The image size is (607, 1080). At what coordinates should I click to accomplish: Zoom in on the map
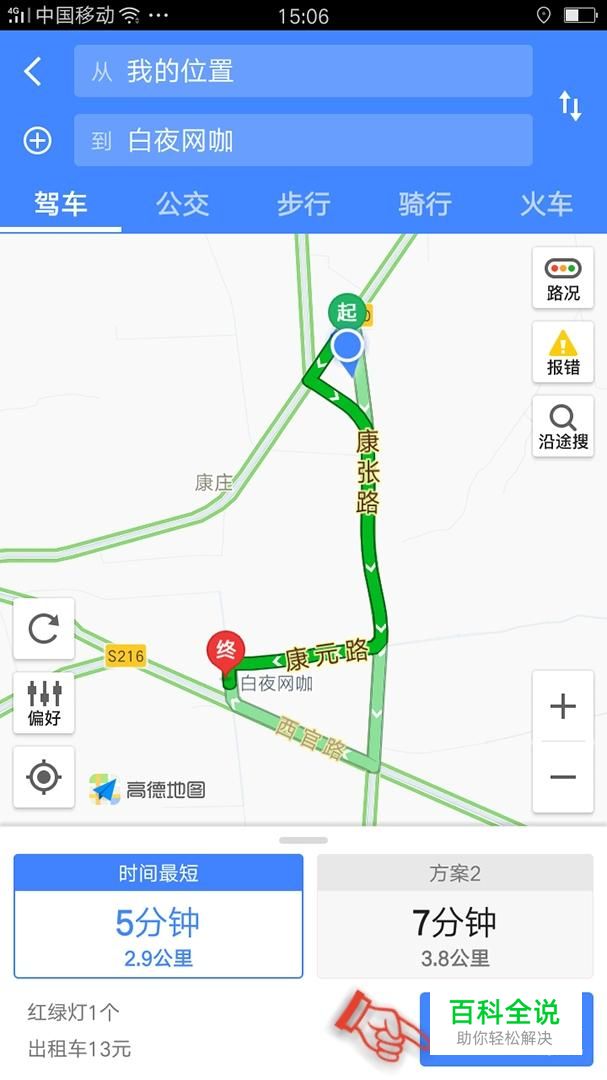tap(563, 706)
